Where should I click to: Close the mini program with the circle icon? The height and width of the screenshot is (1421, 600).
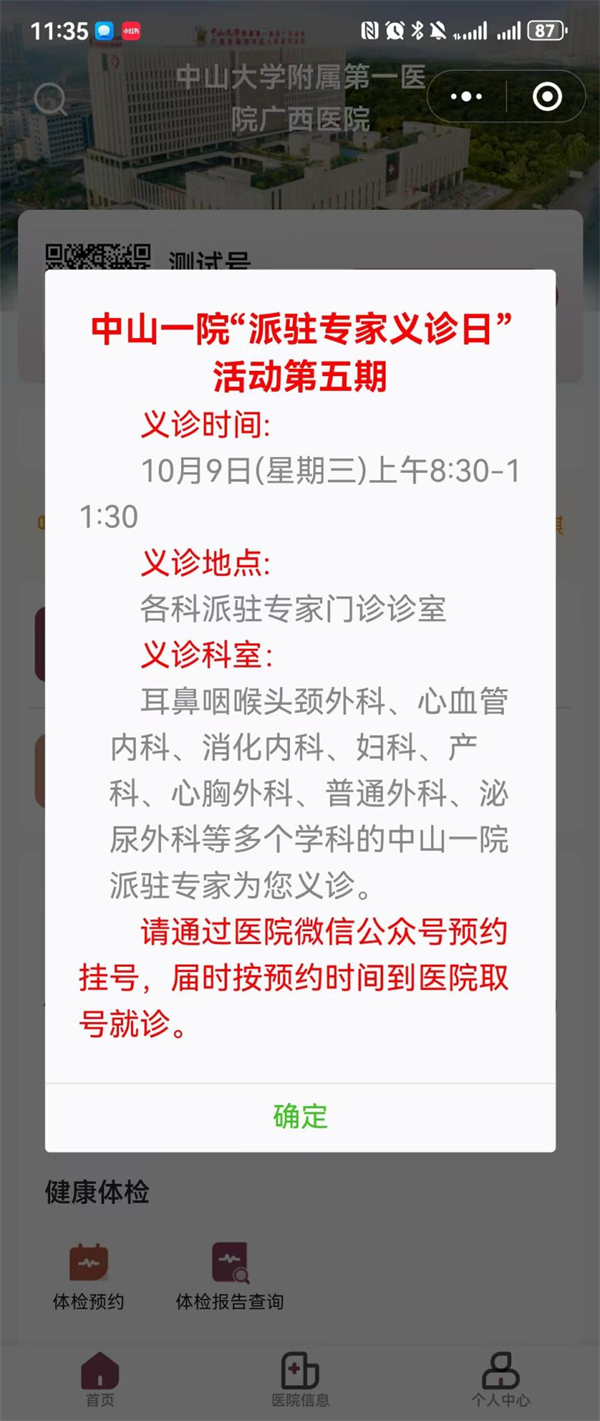[x=547, y=97]
